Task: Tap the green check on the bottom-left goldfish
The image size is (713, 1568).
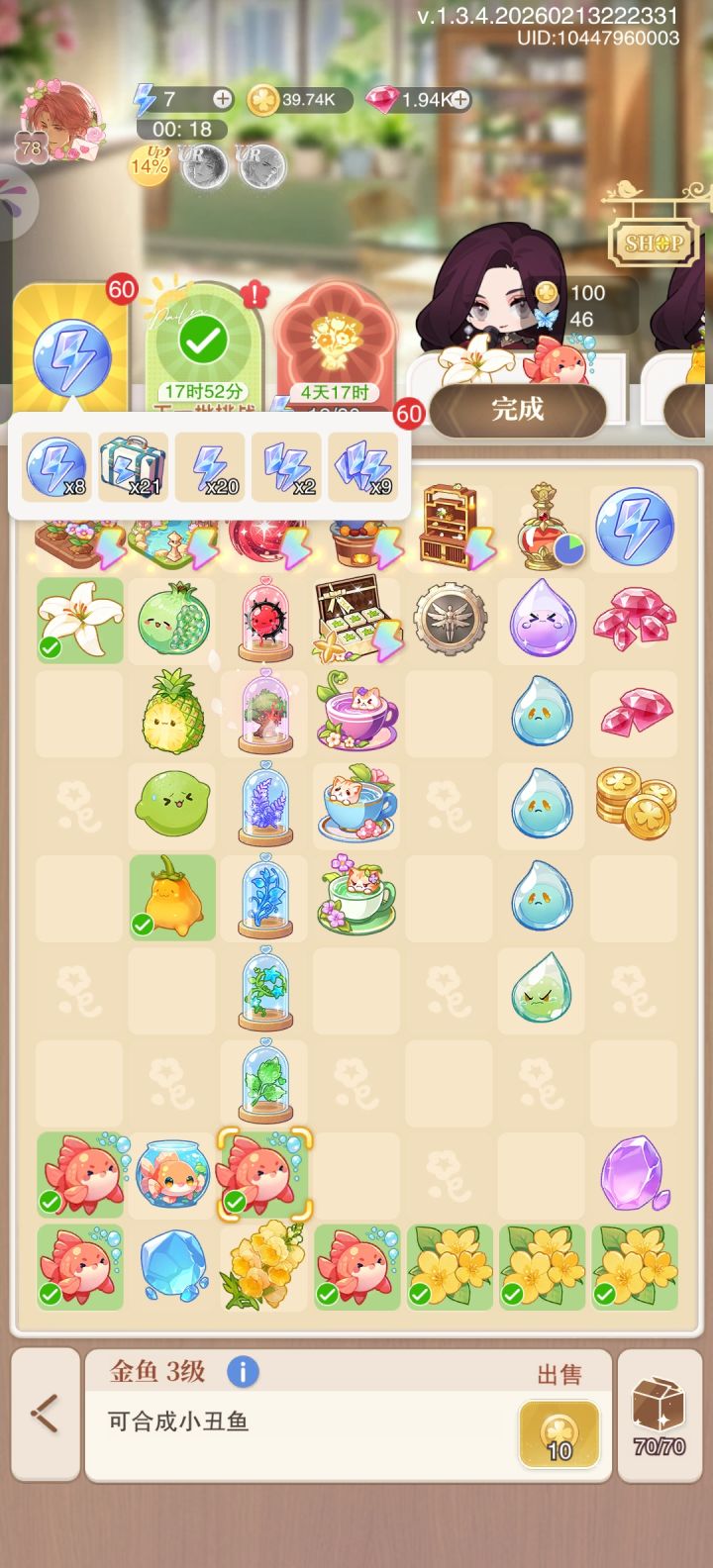Action: tap(50, 1295)
